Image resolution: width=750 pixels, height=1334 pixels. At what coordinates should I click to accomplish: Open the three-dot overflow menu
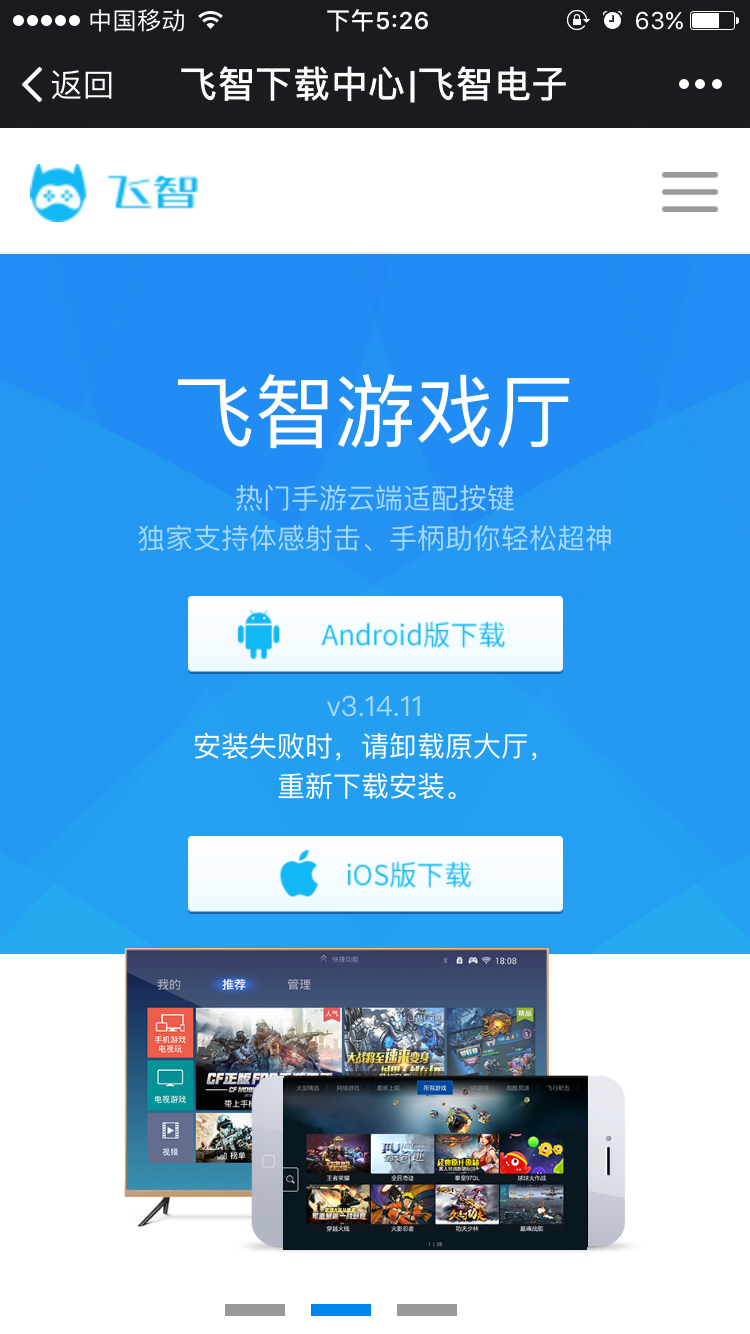(700, 85)
